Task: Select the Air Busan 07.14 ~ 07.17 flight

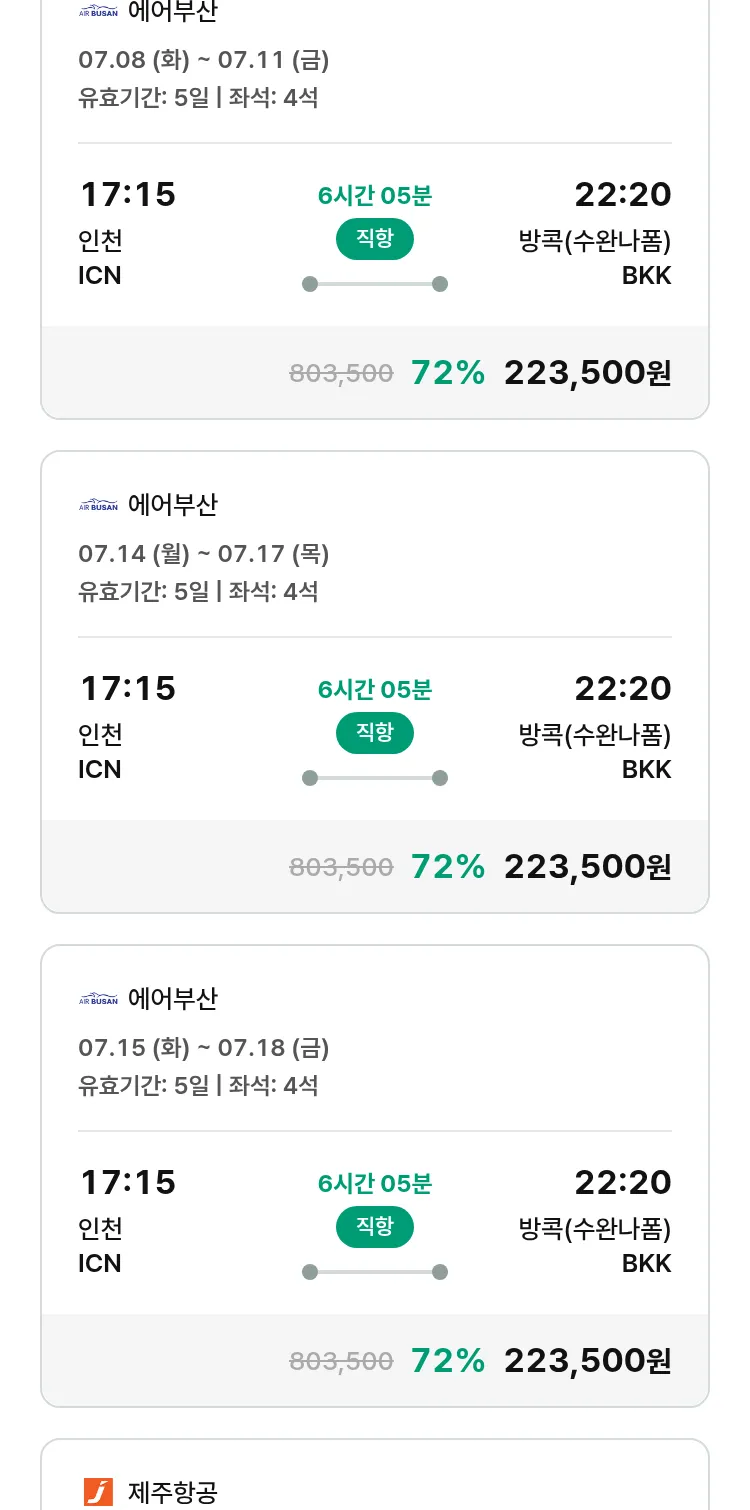Action: tap(375, 682)
